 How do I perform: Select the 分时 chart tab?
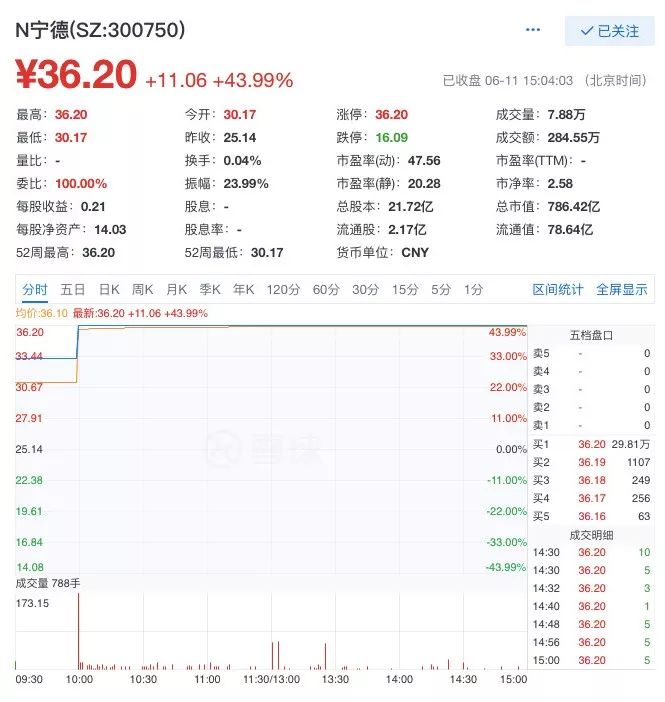pyautogui.click(x=35, y=290)
